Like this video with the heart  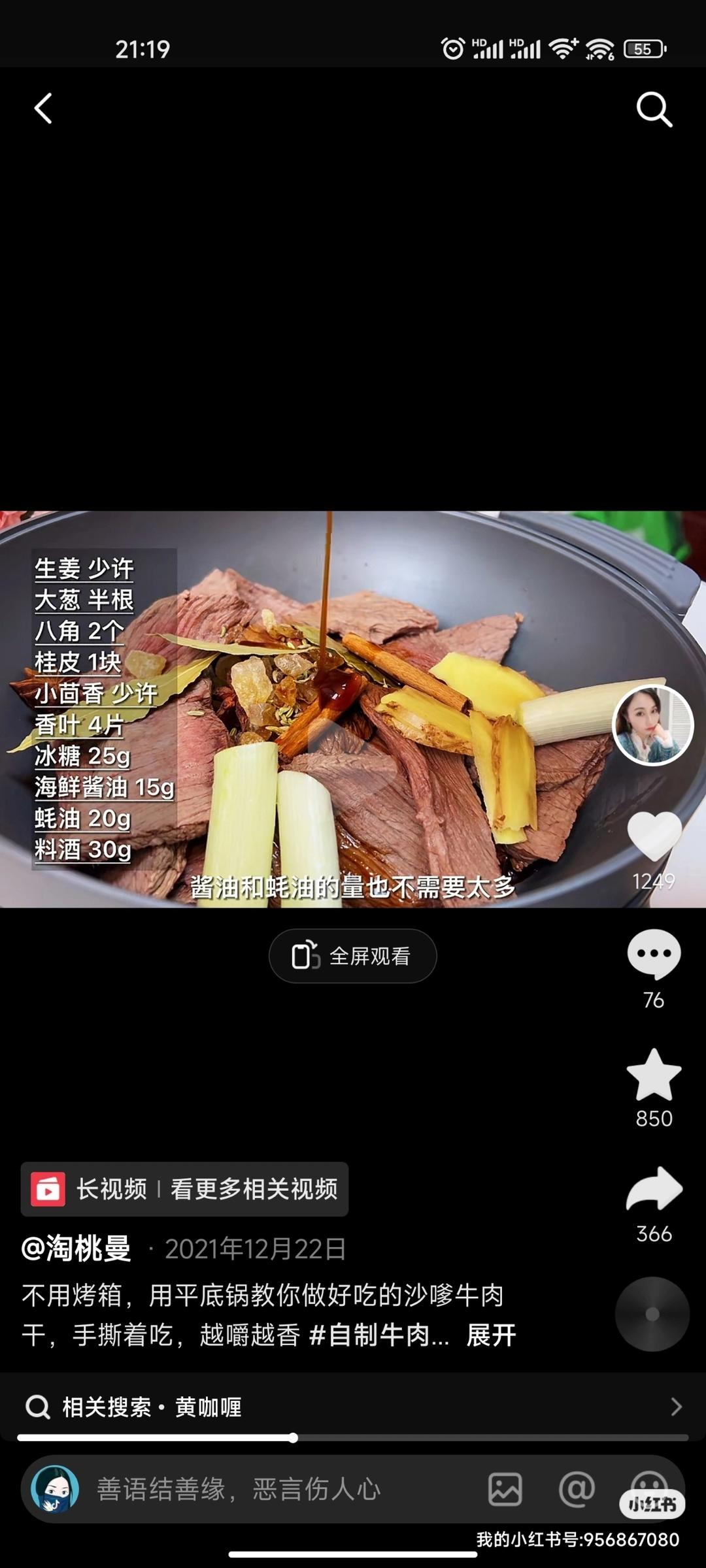click(654, 836)
